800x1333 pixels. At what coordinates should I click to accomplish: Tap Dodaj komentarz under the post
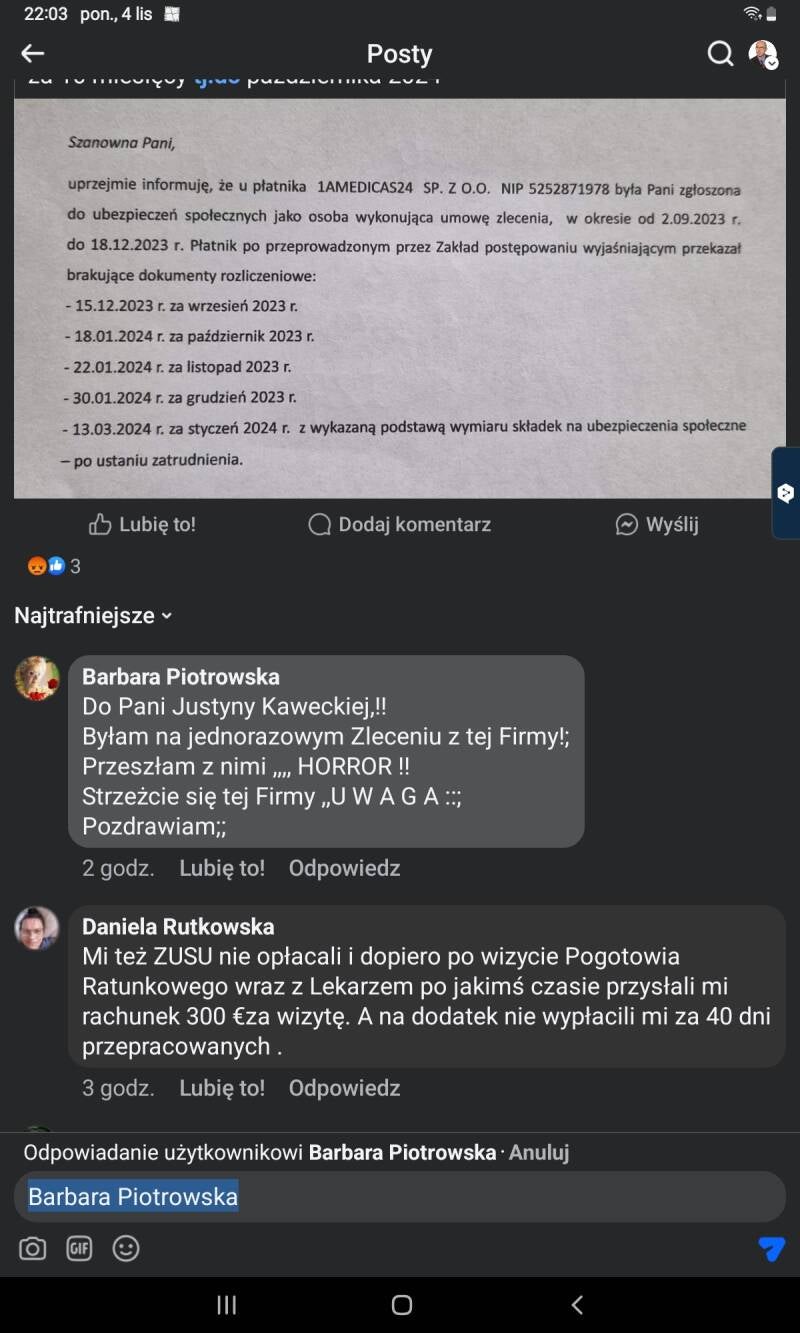399,524
